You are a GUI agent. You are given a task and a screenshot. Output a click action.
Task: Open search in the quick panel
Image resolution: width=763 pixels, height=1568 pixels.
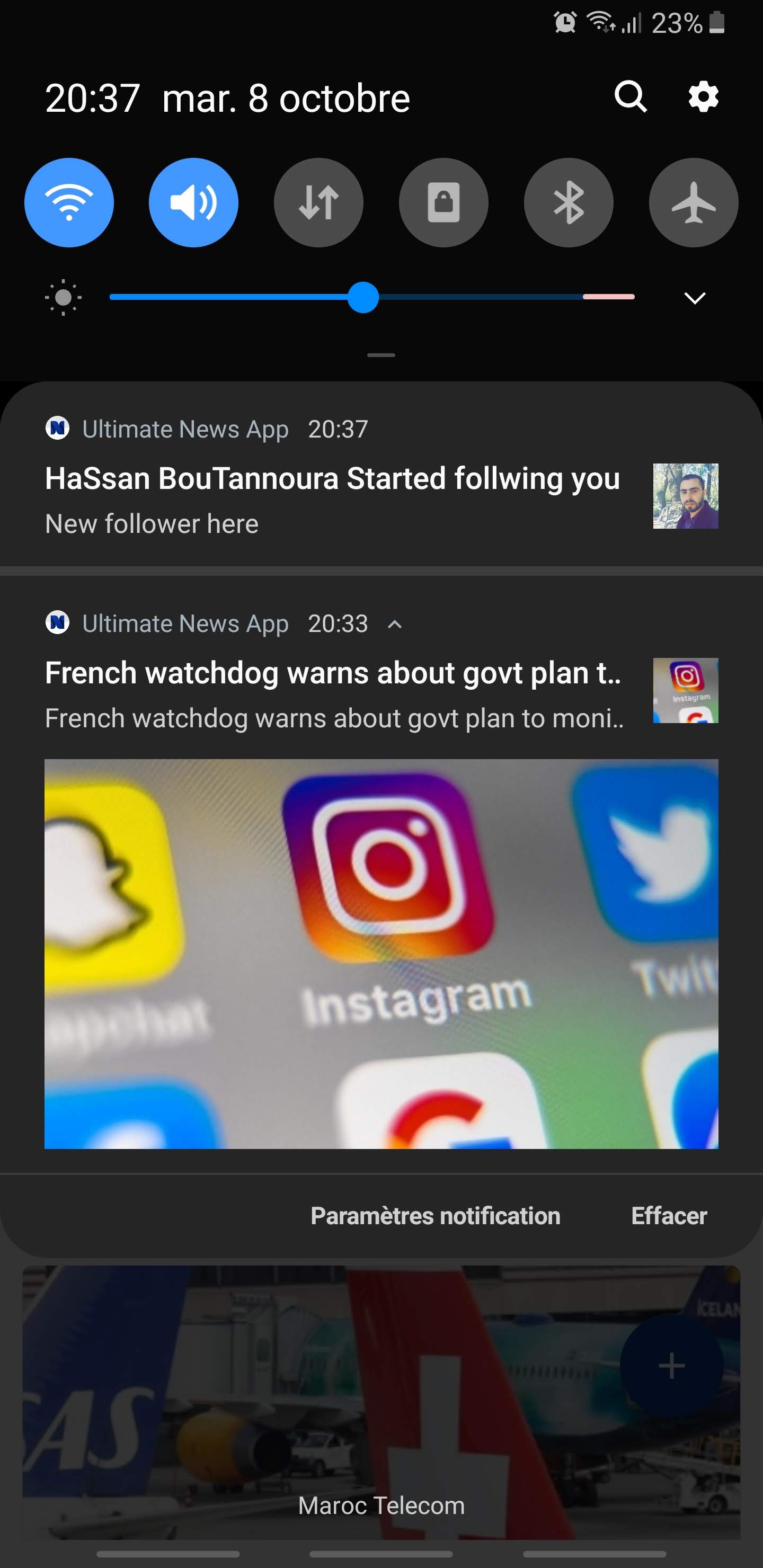point(630,97)
